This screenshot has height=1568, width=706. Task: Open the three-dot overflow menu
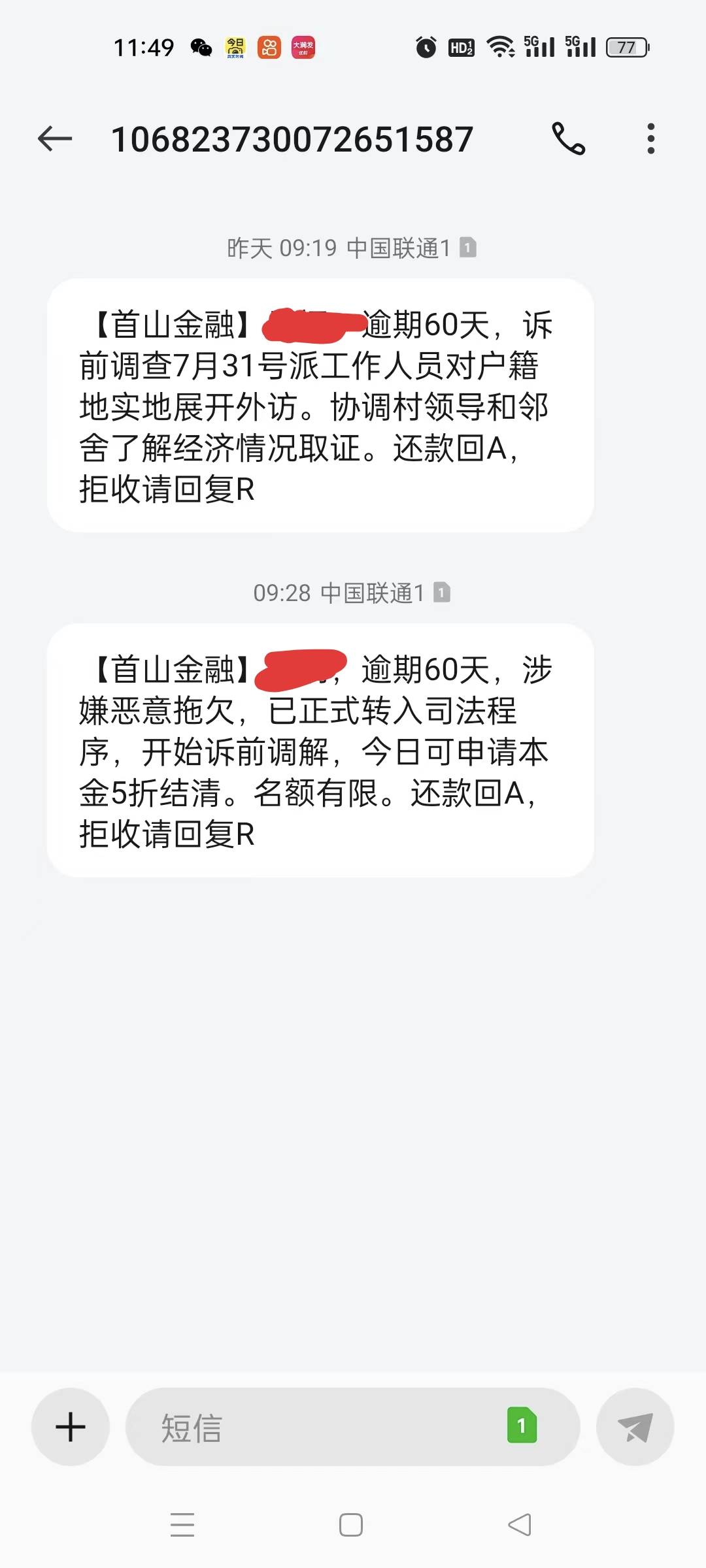click(650, 139)
